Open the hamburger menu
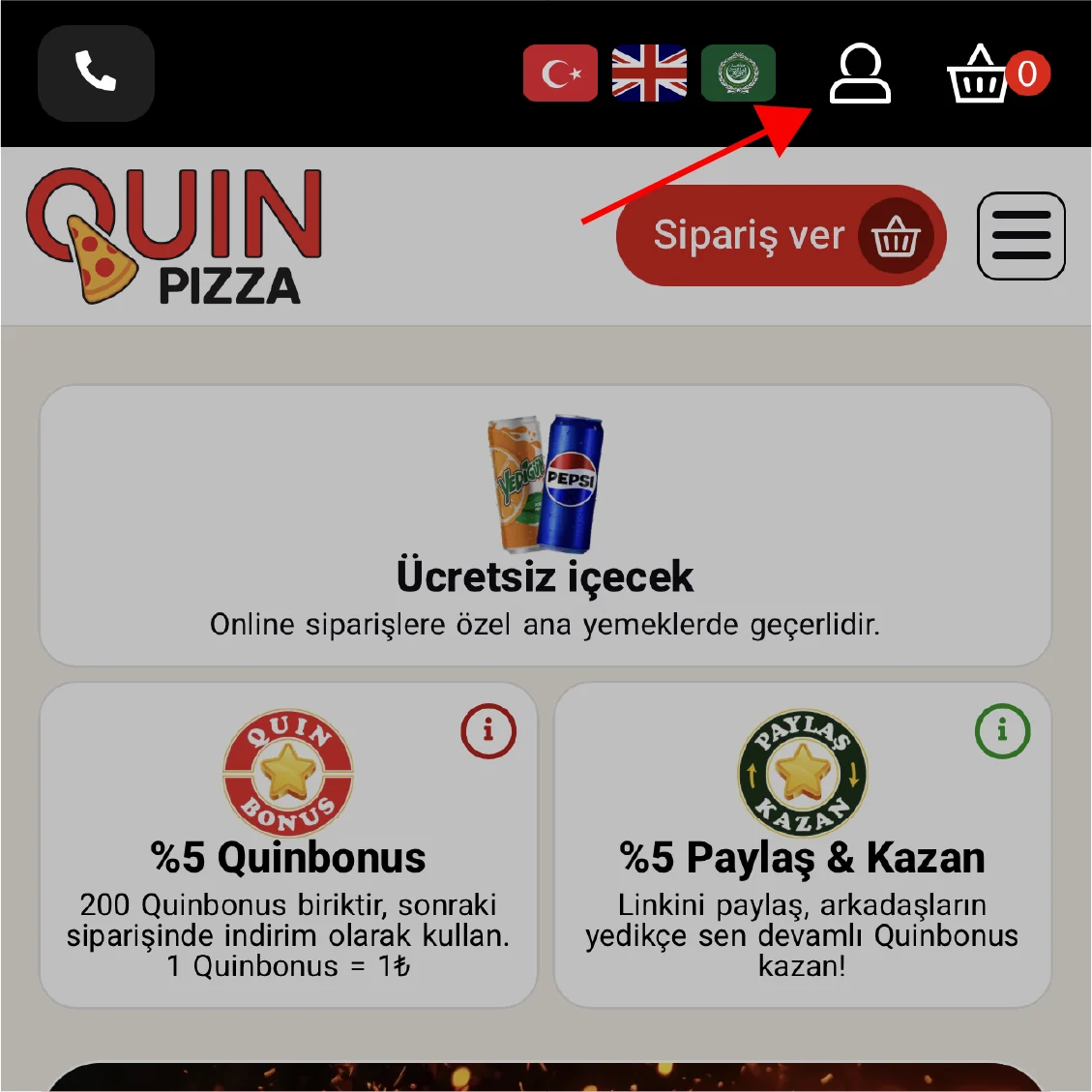 (1020, 236)
